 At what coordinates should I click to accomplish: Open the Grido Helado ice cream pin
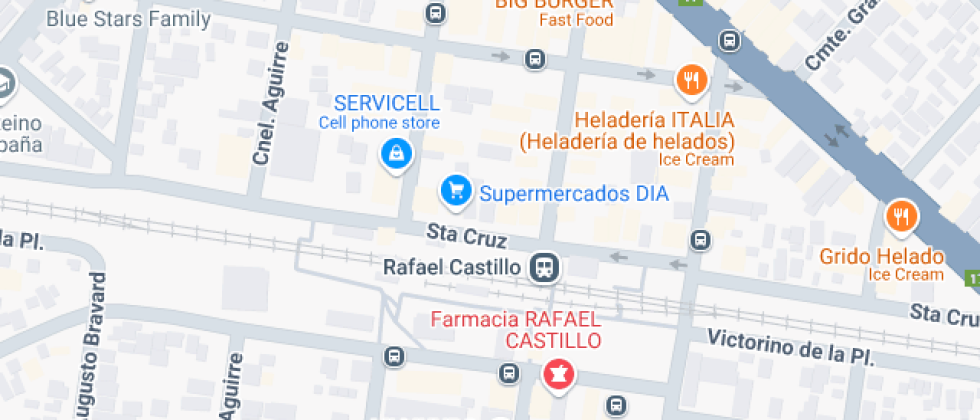(901, 217)
